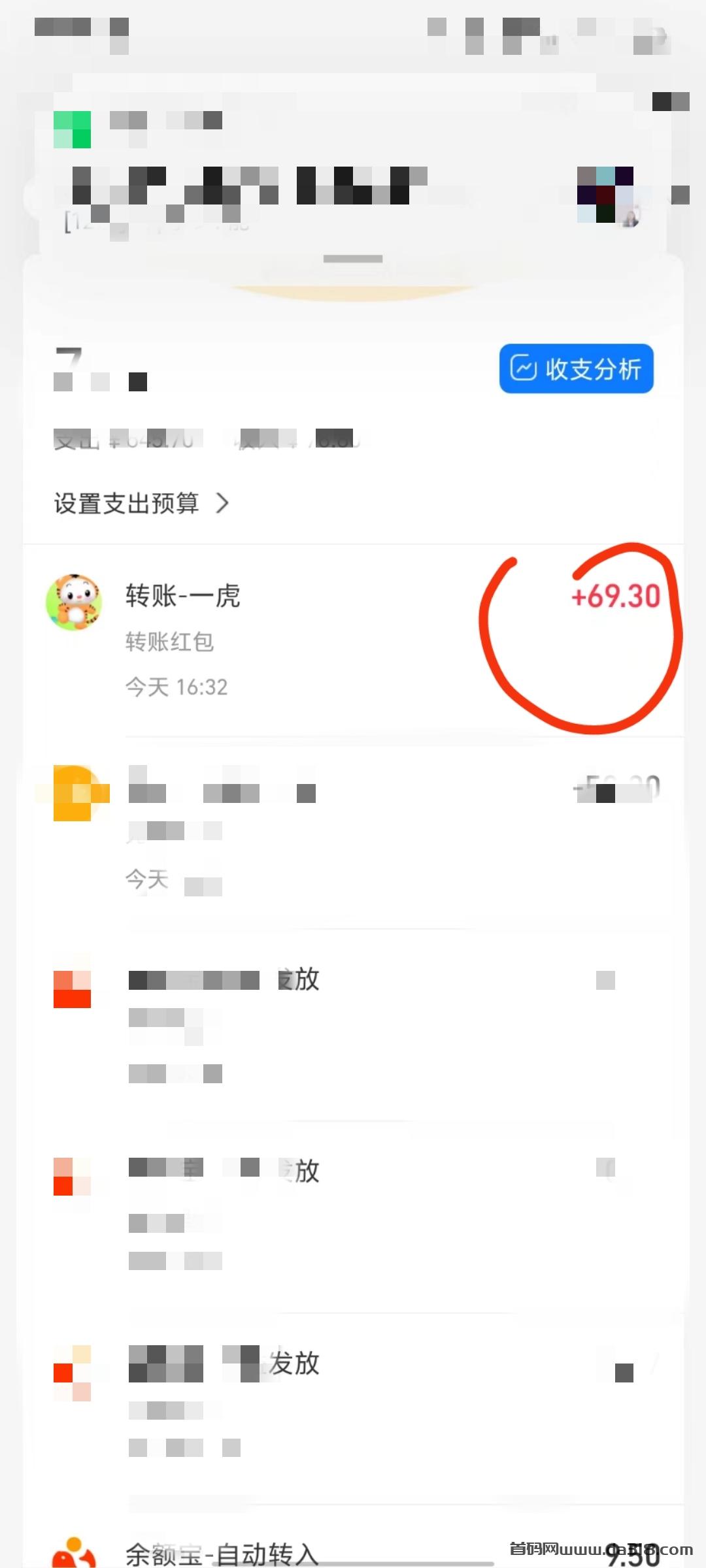Open the 转账-一虎 transfer record
Viewport: 706px width, 1568px height.
(353, 641)
